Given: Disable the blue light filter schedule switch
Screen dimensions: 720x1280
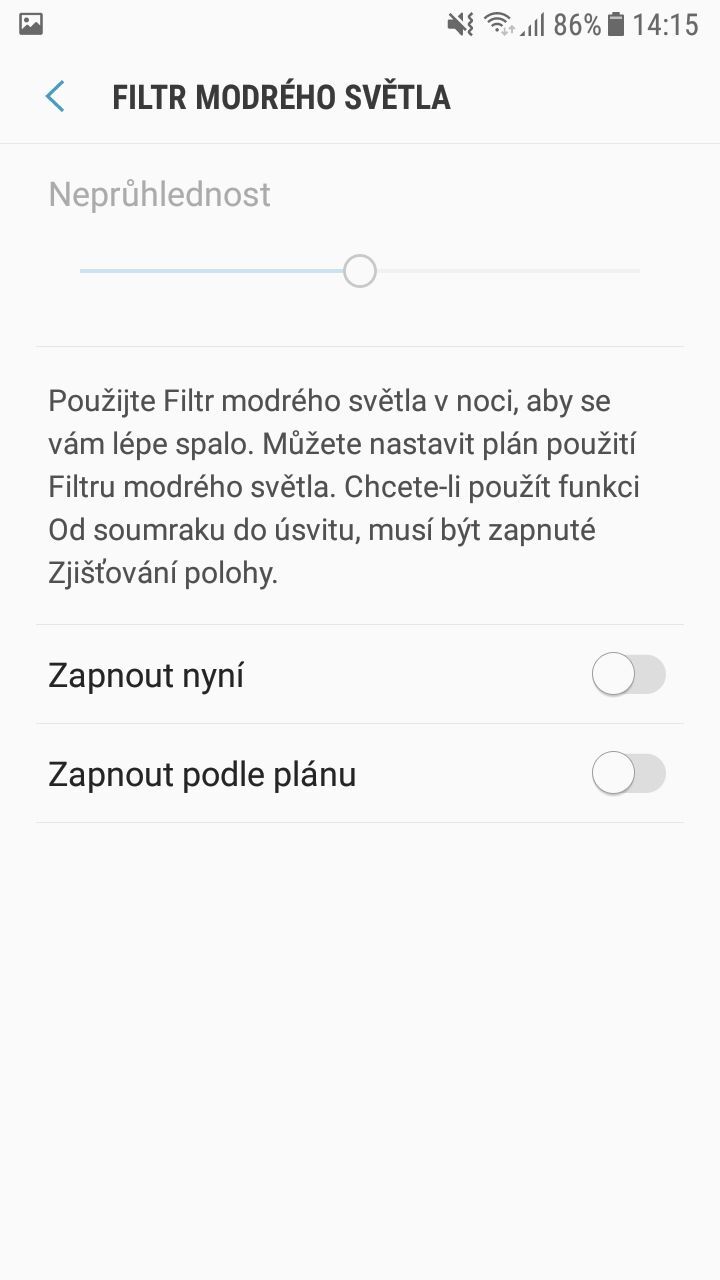Looking at the screenshot, I should click(628, 774).
